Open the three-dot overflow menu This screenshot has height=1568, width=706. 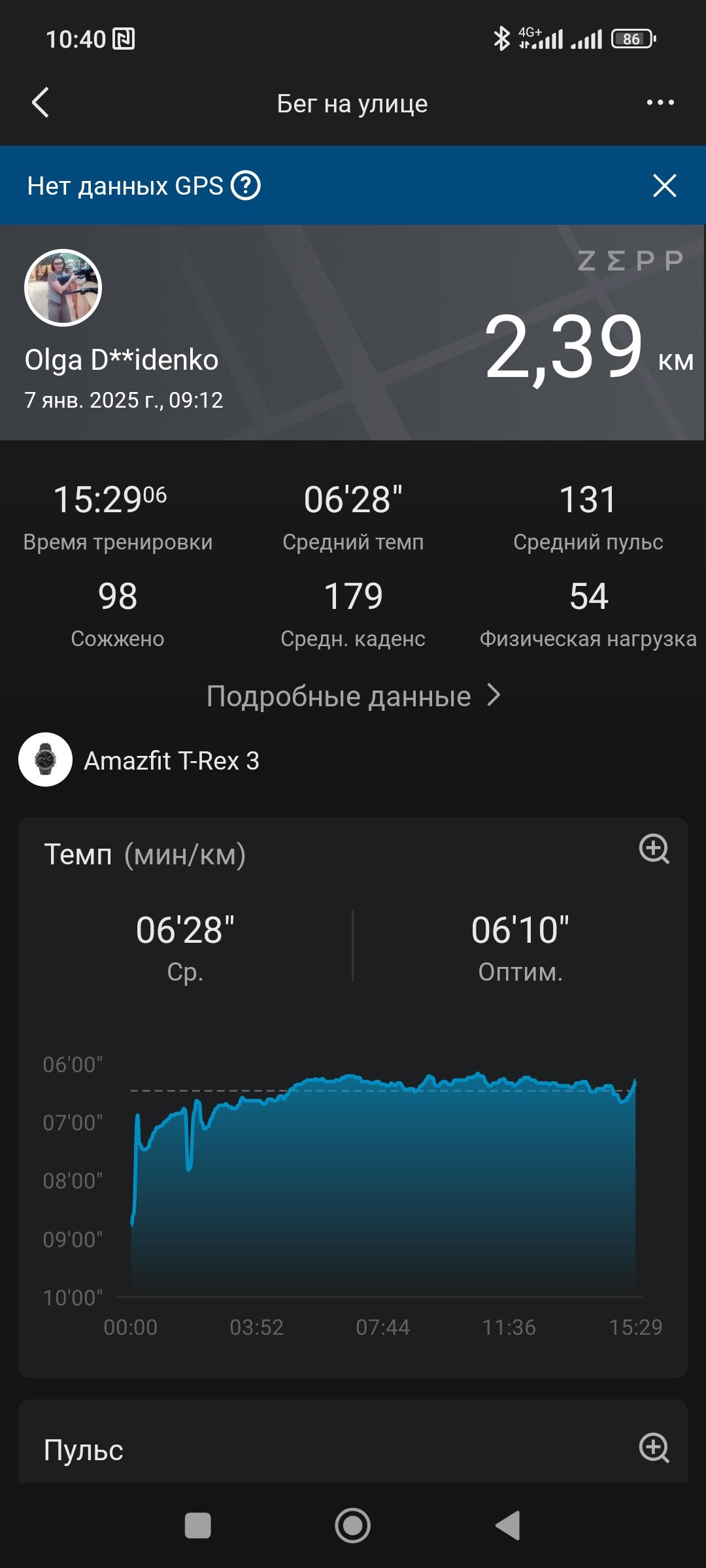pos(660,103)
